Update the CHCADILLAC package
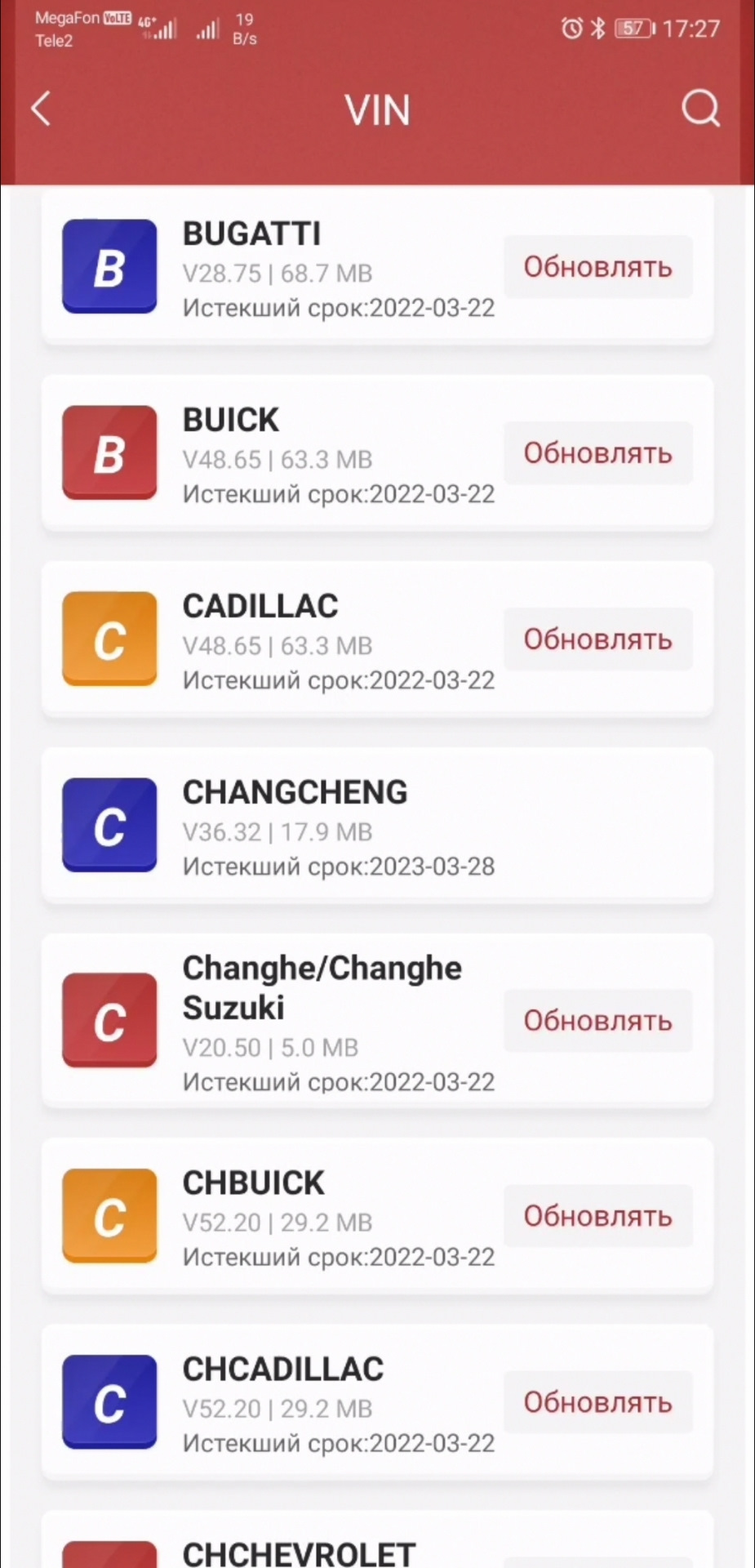The height and width of the screenshot is (1568, 755). pos(597,1402)
